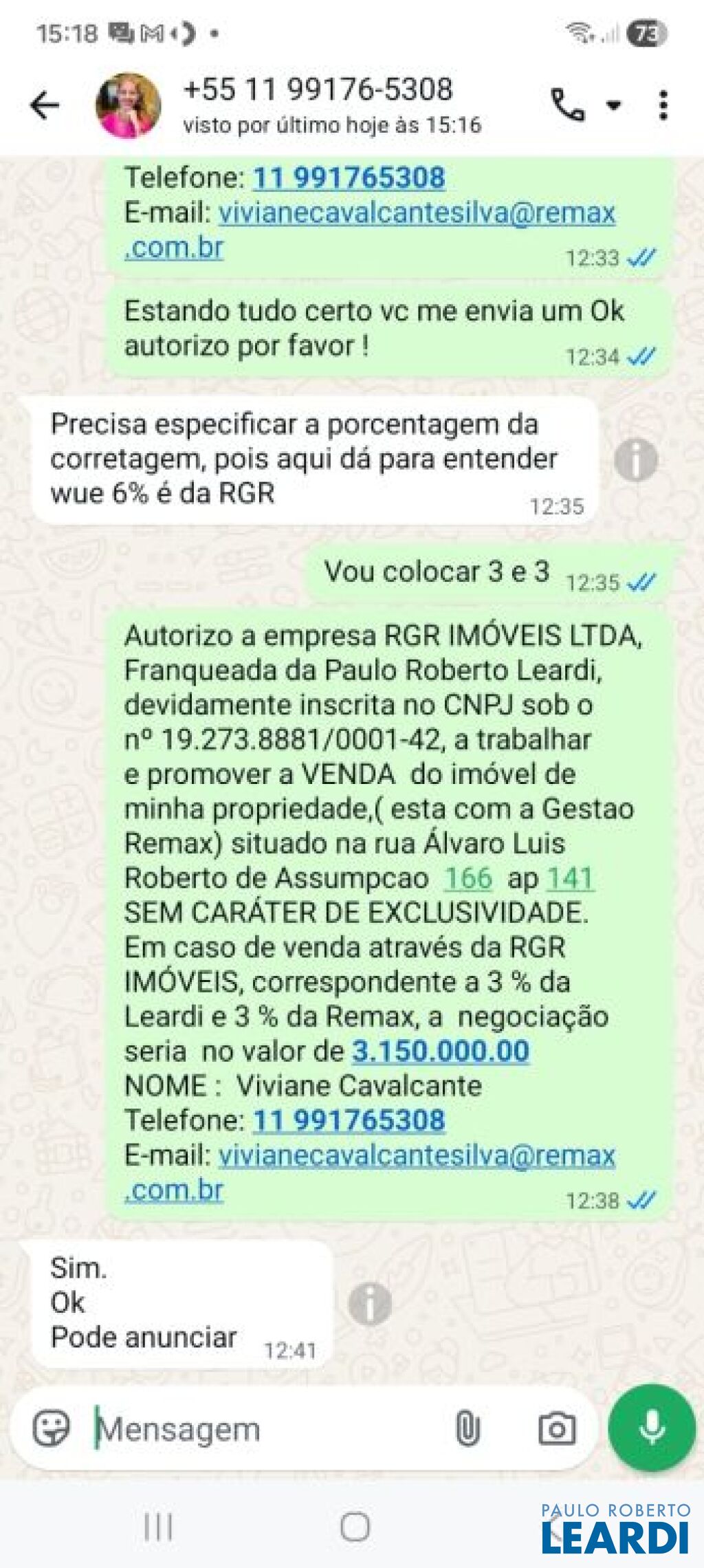Image resolution: width=704 pixels, height=1568 pixels.
Task: Tap phone link in 12:33 message
Action: pyautogui.click(x=349, y=178)
